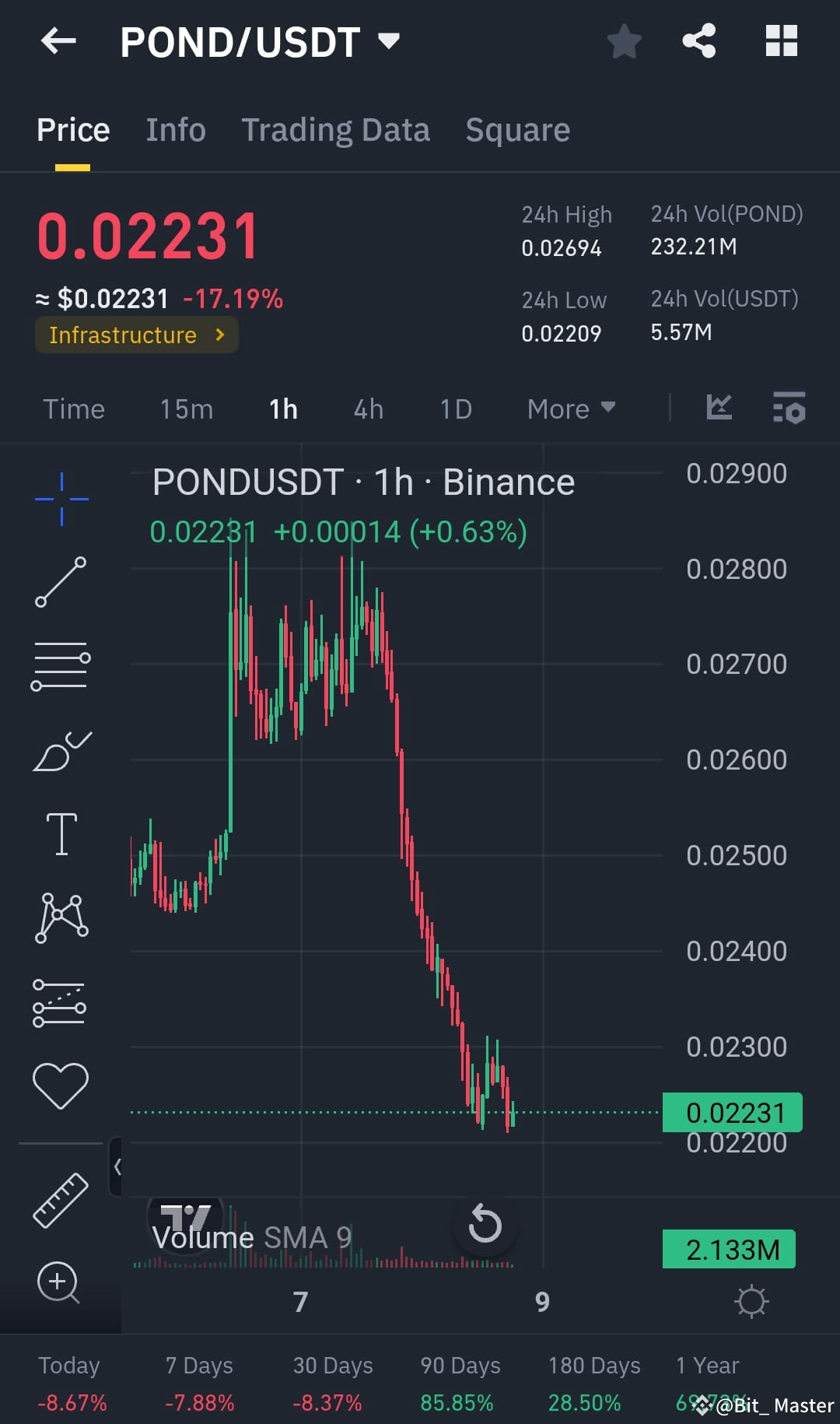Toggle the favorites star for POND/USDT

pos(624,42)
